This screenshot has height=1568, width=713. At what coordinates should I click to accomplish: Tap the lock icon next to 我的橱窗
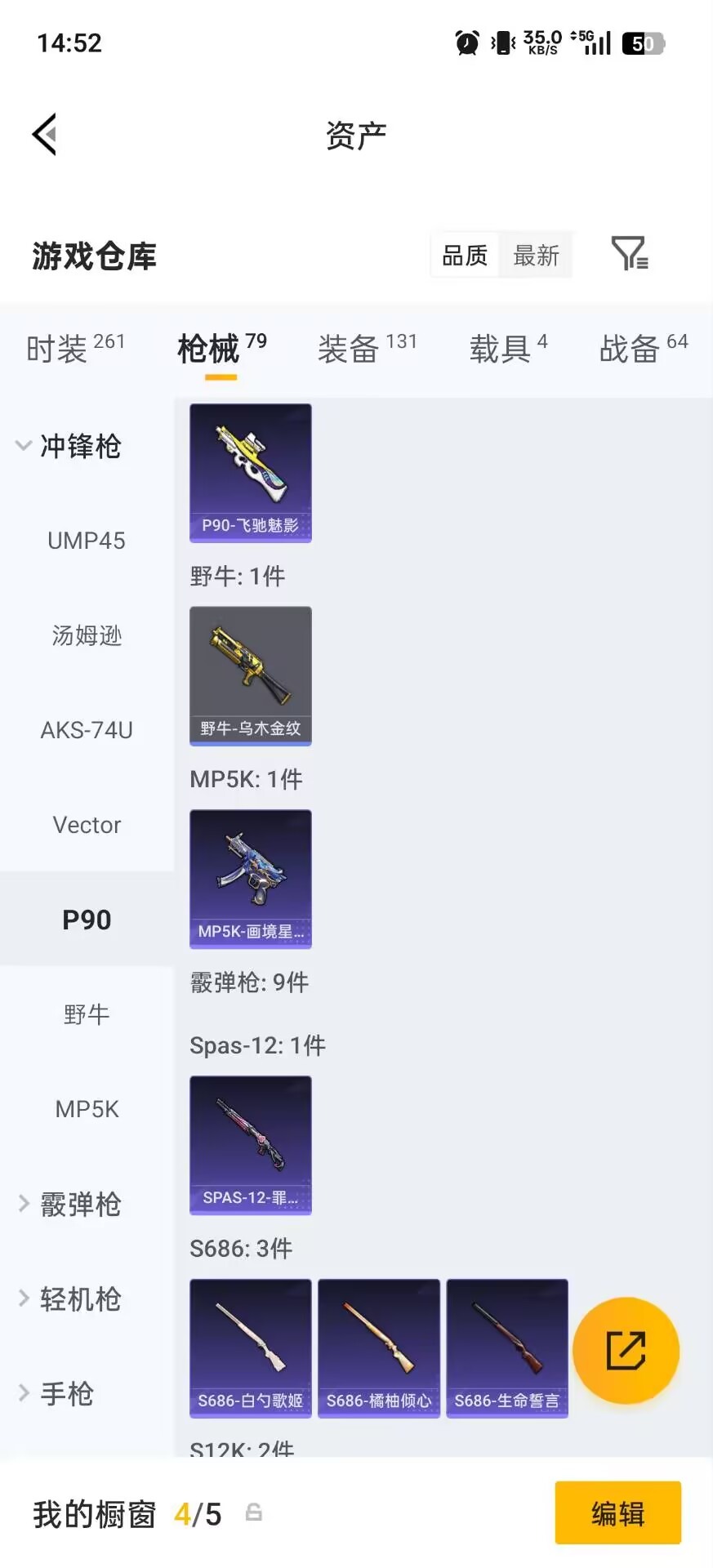tap(253, 1513)
